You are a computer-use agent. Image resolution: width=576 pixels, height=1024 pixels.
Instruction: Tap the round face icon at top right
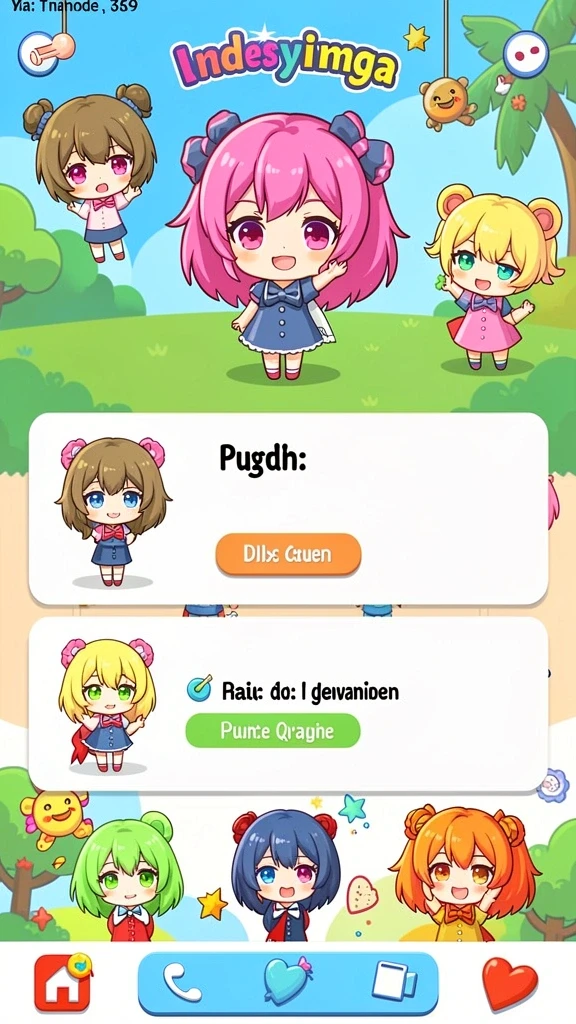point(526,54)
